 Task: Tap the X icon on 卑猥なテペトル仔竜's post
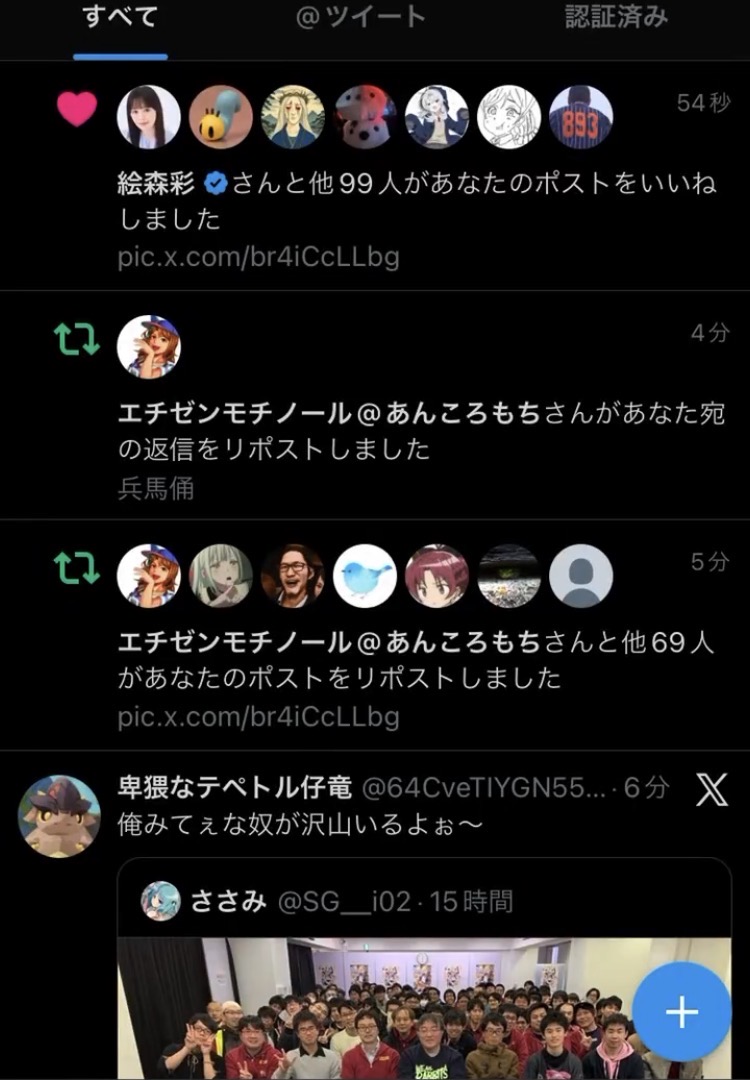712,790
